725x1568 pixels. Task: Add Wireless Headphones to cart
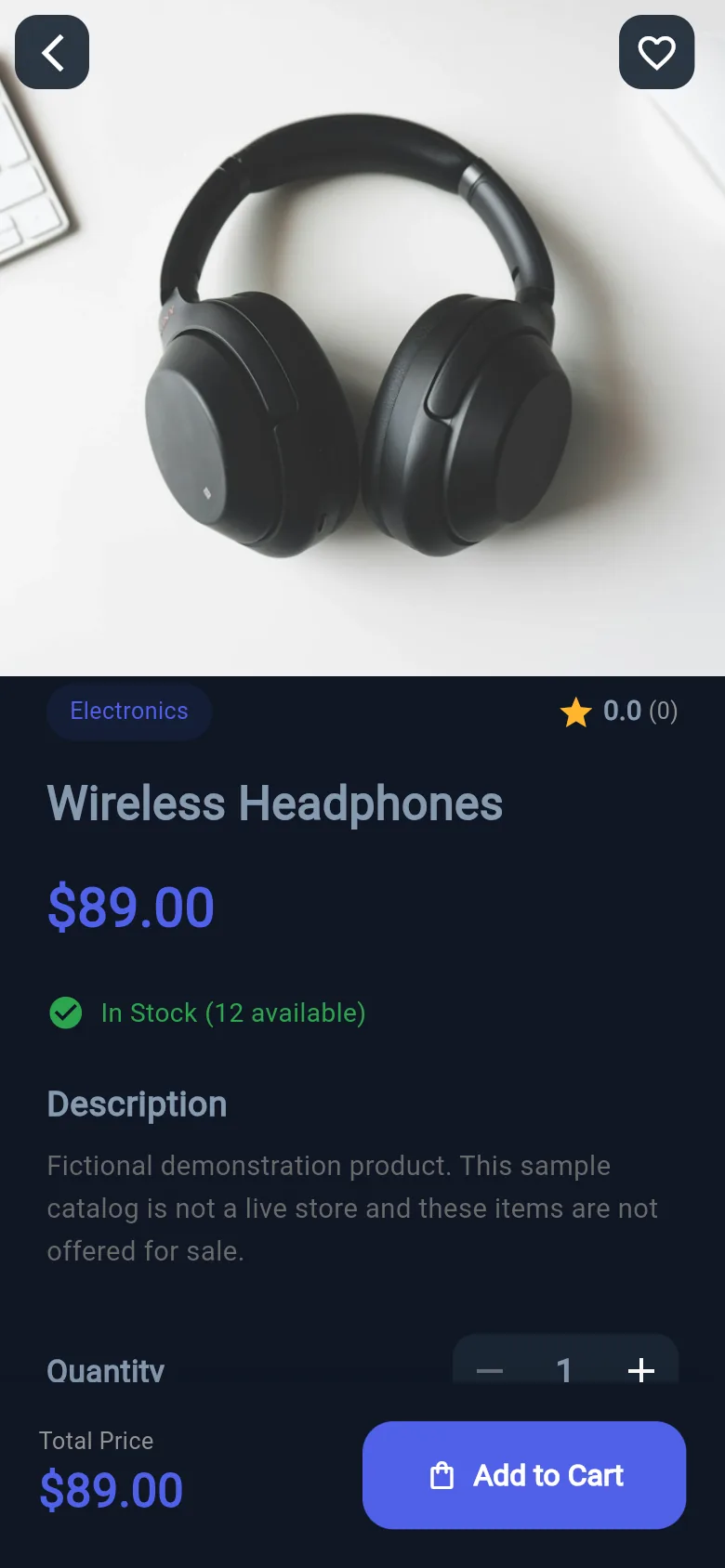(524, 1475)
